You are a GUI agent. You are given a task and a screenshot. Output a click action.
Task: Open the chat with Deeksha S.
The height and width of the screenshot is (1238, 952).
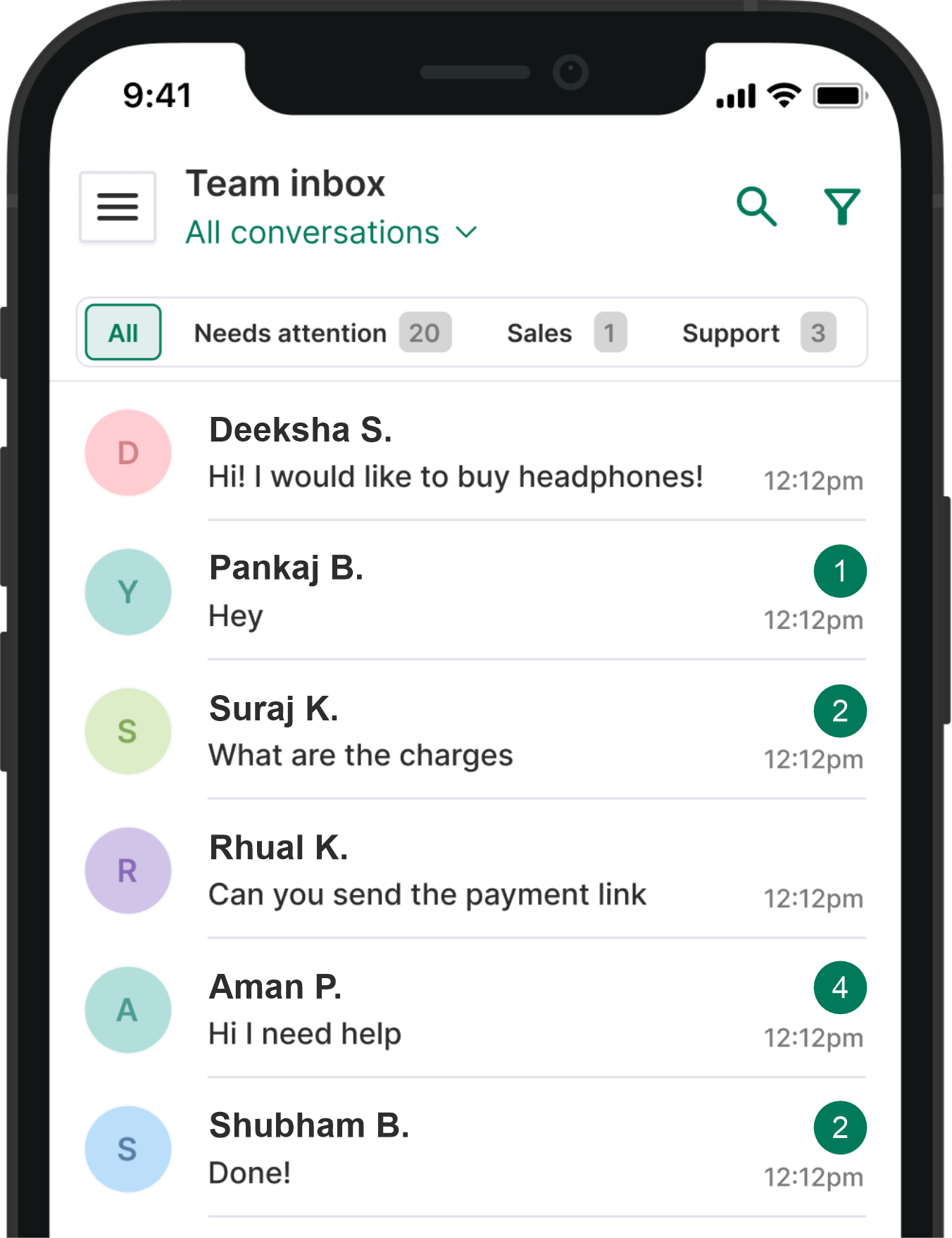[465, 453]
